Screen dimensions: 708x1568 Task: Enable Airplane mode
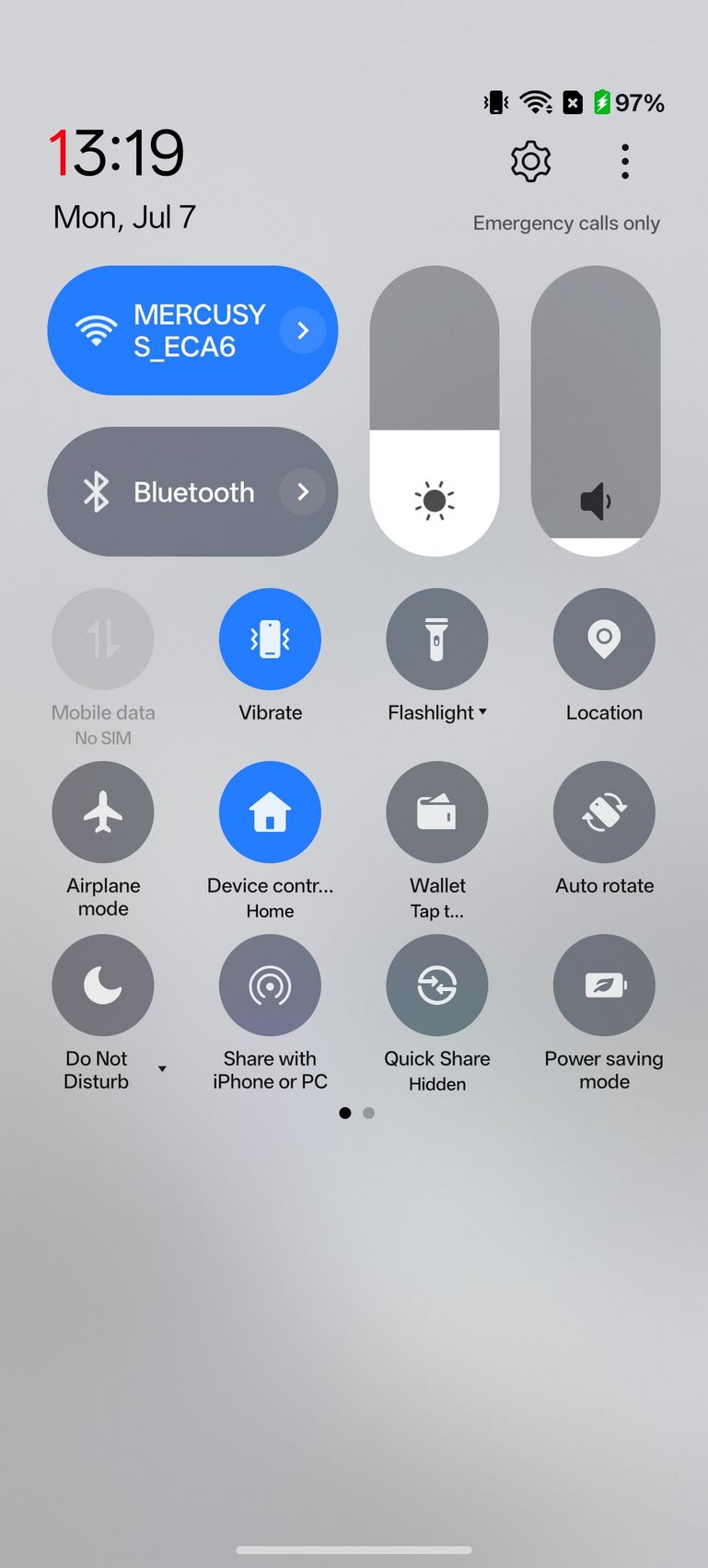[103, 812]
